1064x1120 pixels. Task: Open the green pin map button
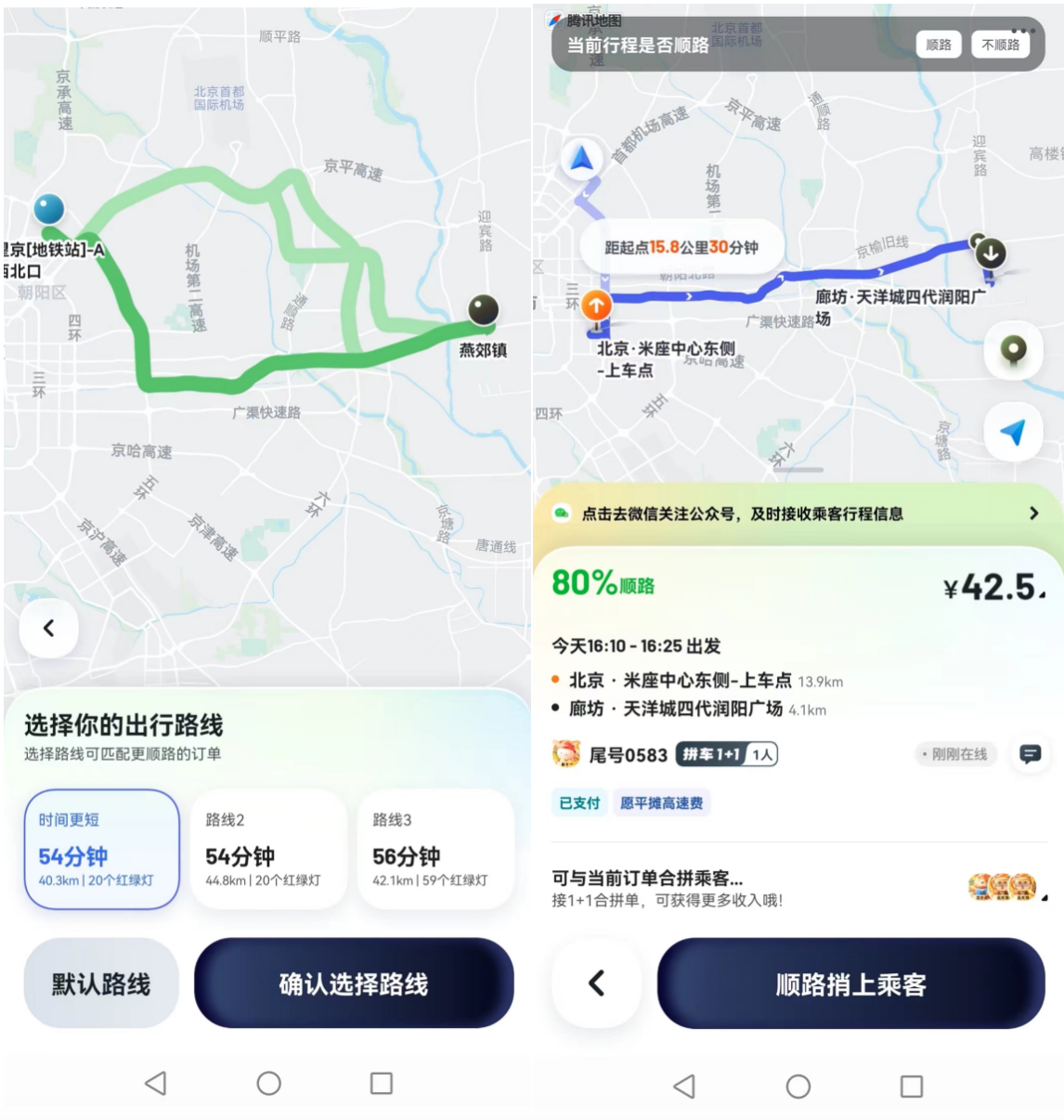tap(1013, 351)
